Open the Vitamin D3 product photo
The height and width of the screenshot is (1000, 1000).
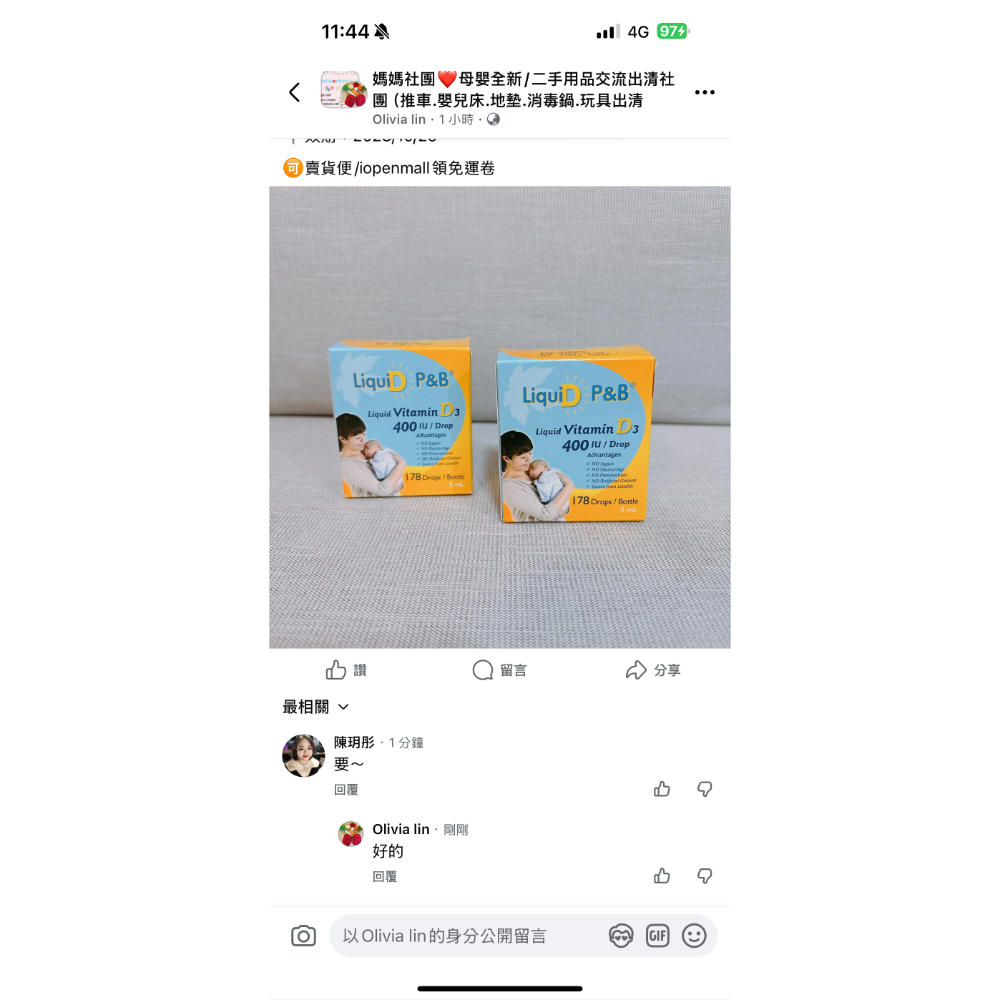(500, 417)
